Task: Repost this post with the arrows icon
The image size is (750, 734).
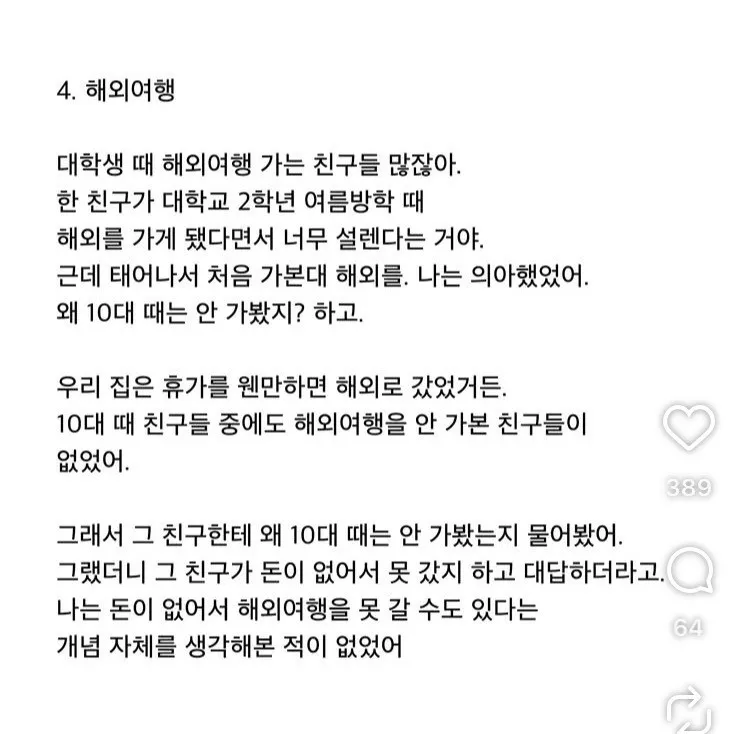Action: (x=689, y=707)
